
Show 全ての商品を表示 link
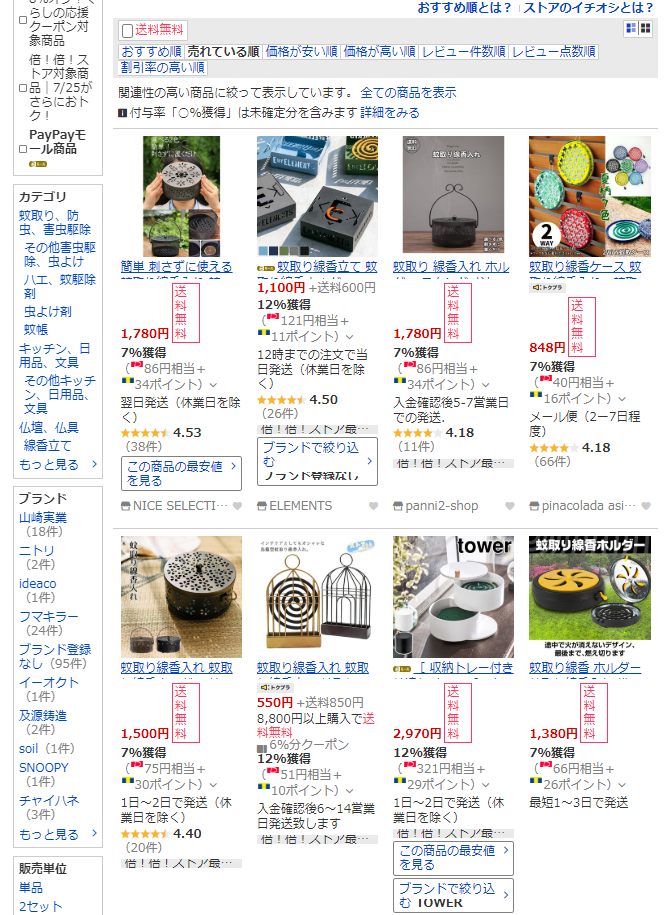[x=408, y=92]
